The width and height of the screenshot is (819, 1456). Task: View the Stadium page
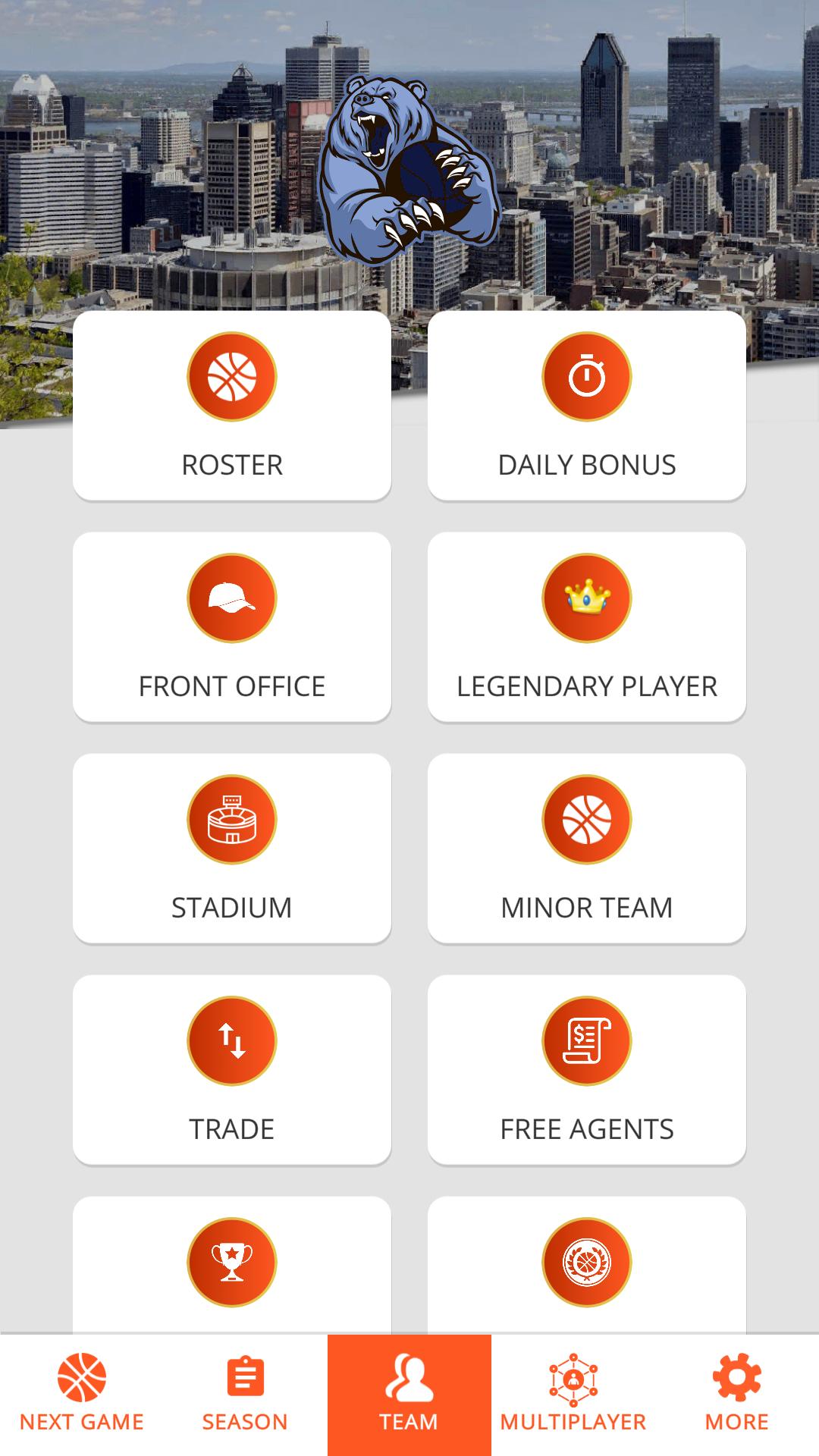(232, 849)
